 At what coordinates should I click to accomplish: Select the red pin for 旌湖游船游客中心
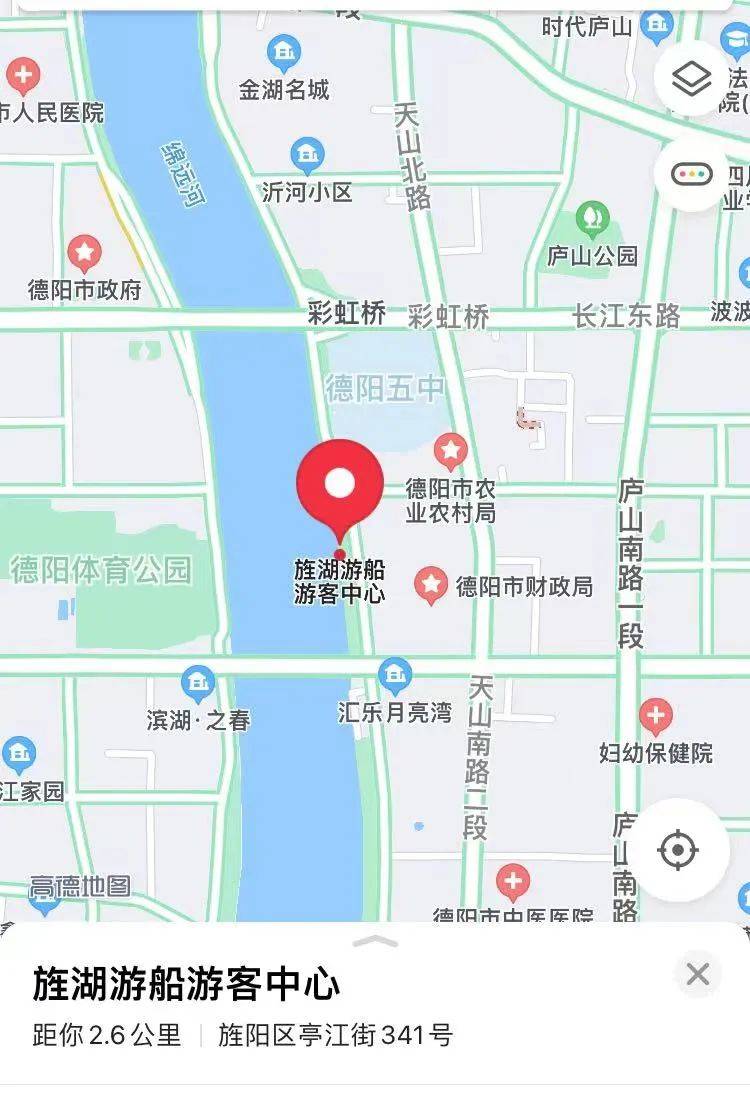point(340,486)
